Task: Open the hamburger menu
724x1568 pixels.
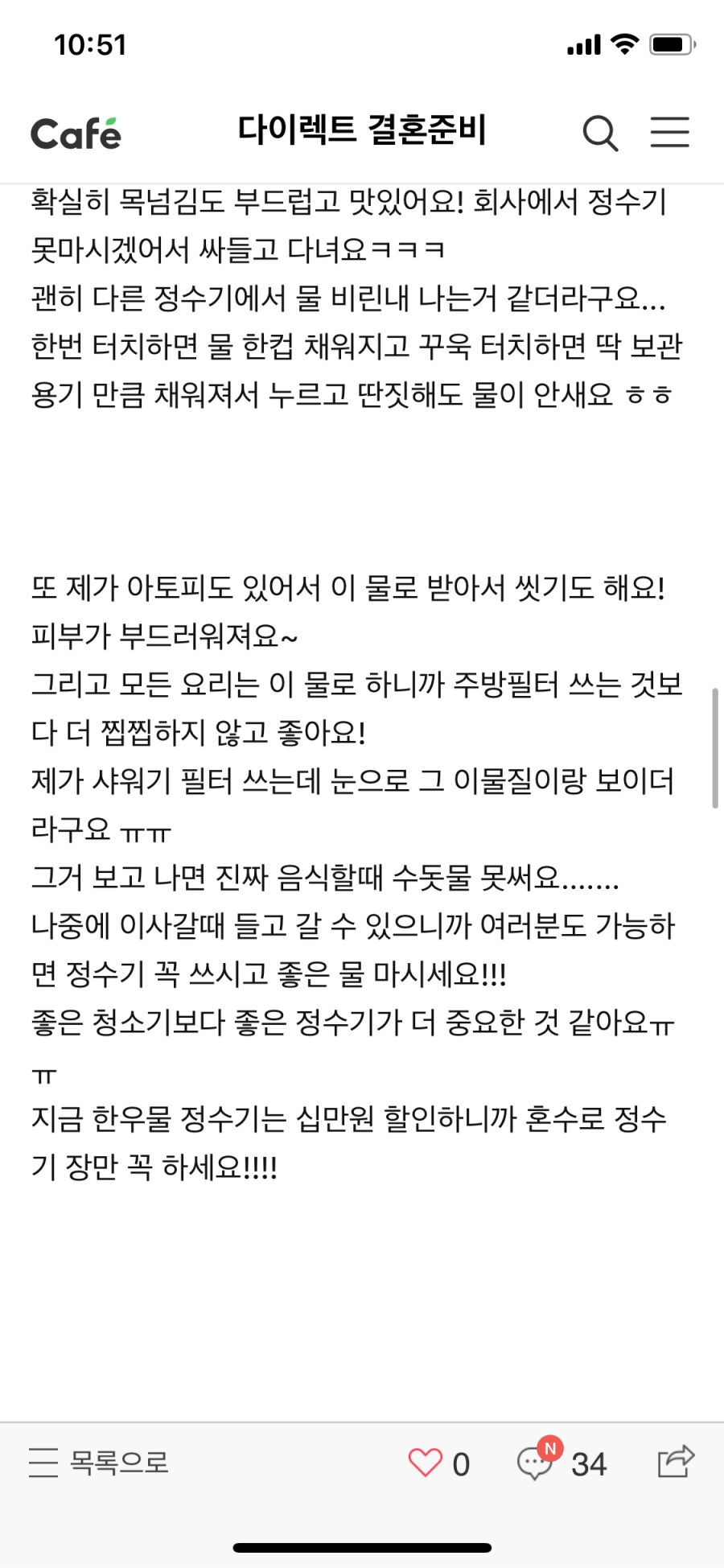Action: click(670, 132)
